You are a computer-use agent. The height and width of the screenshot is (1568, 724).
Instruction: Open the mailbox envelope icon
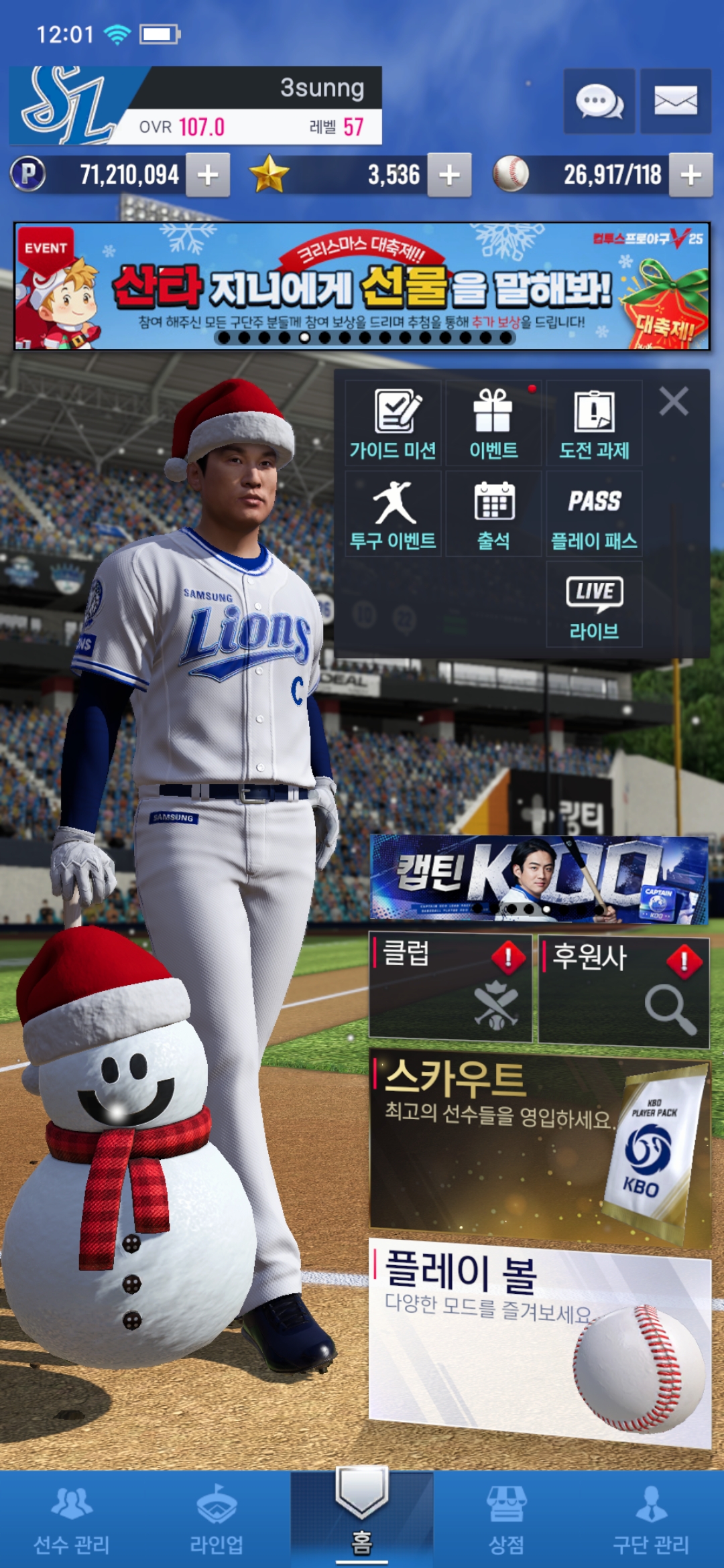[x=675, y=101]
